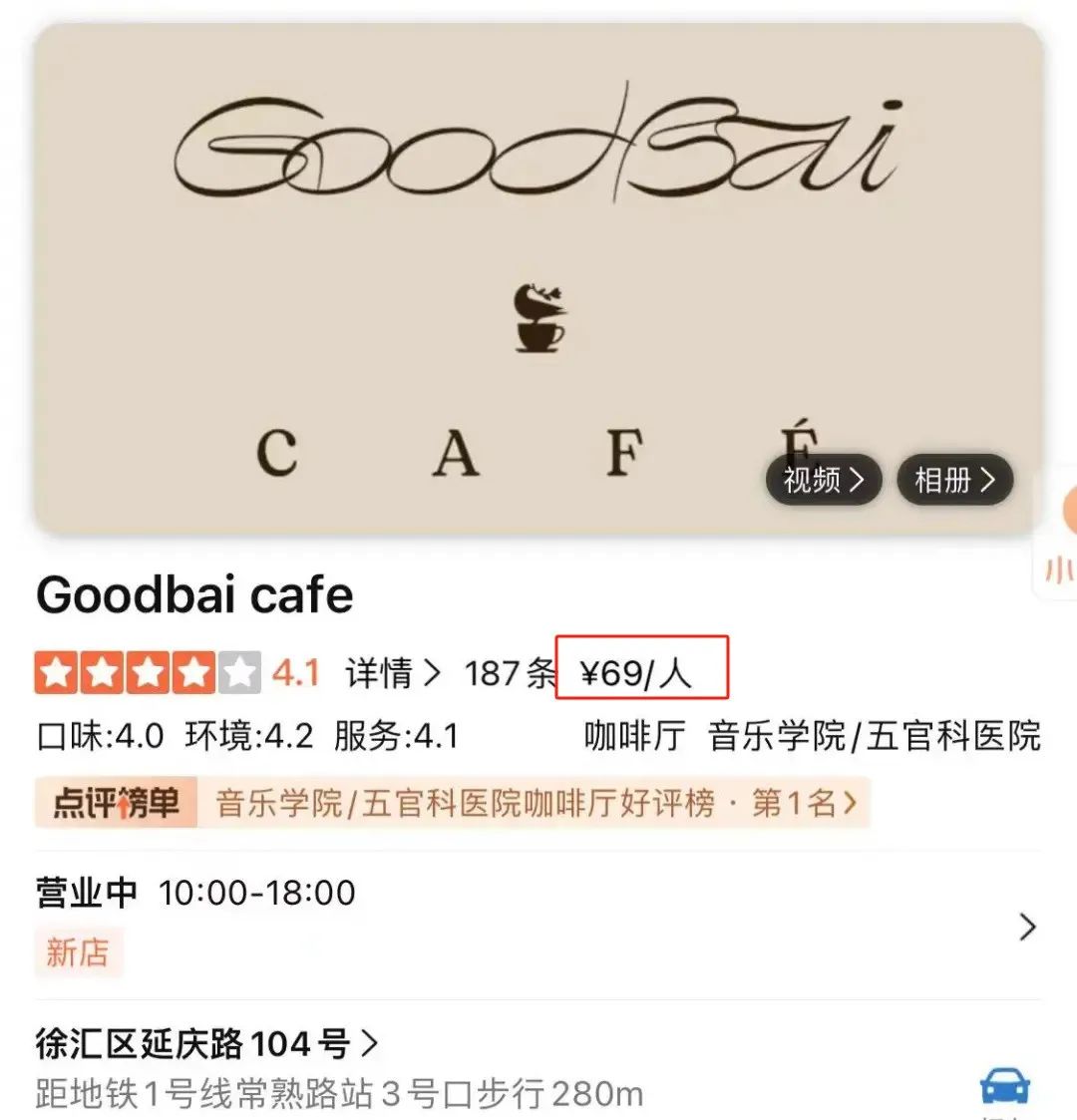Expand business hours row via right chevron

(1027, 927)
